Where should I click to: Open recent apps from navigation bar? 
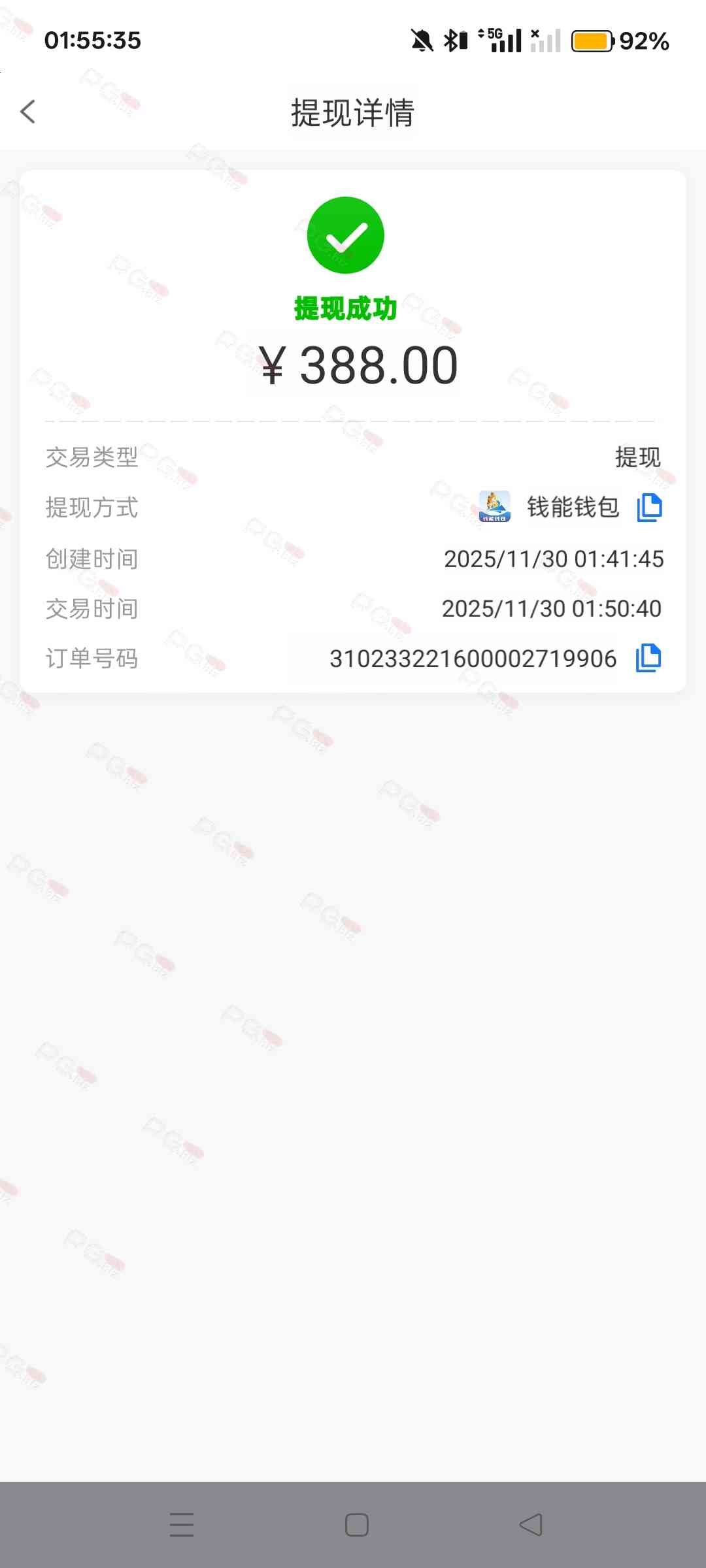click(x=181, y=1524)
